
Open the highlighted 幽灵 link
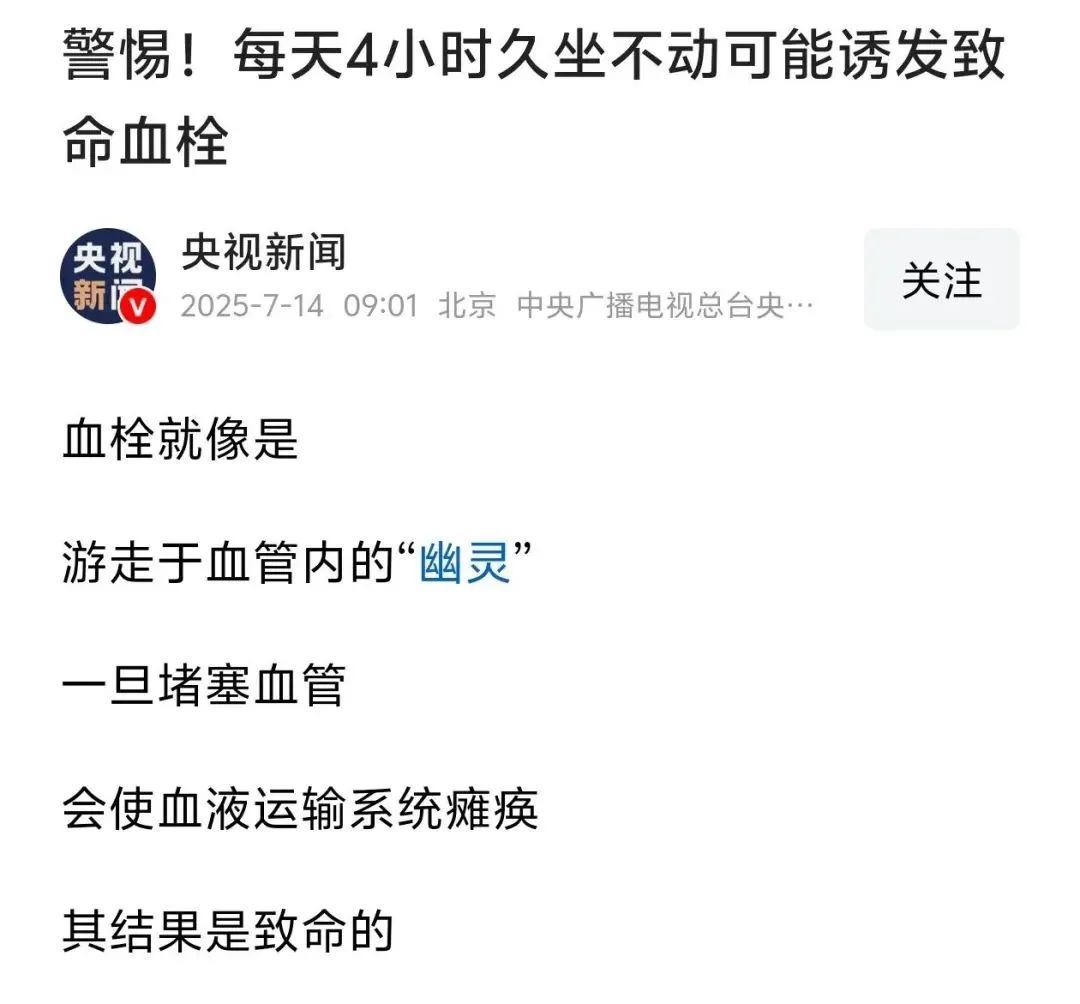point(465,567)
